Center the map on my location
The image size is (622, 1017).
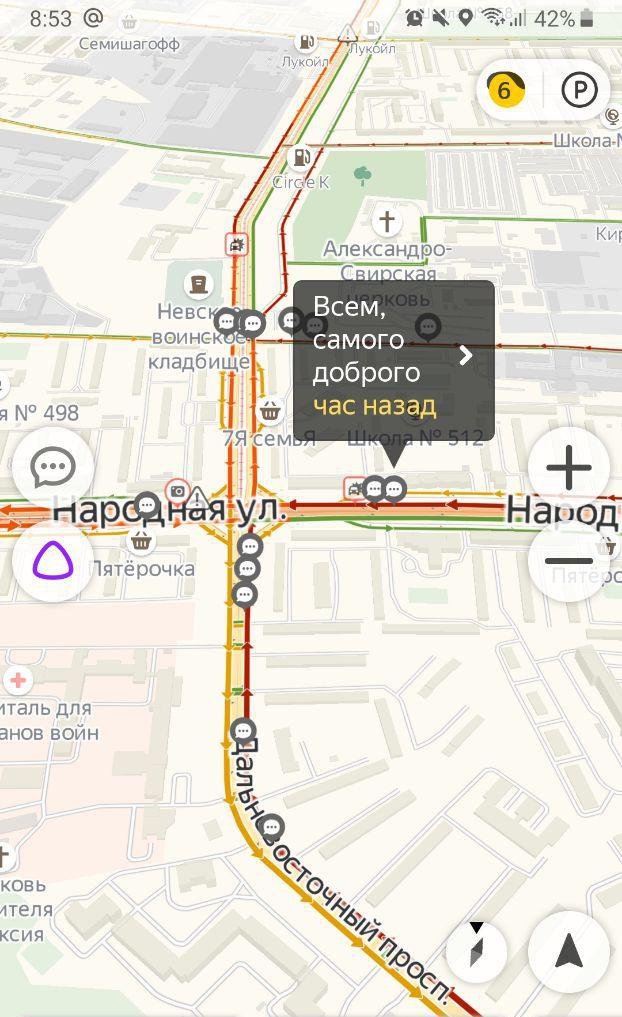[x=569, y=951]
